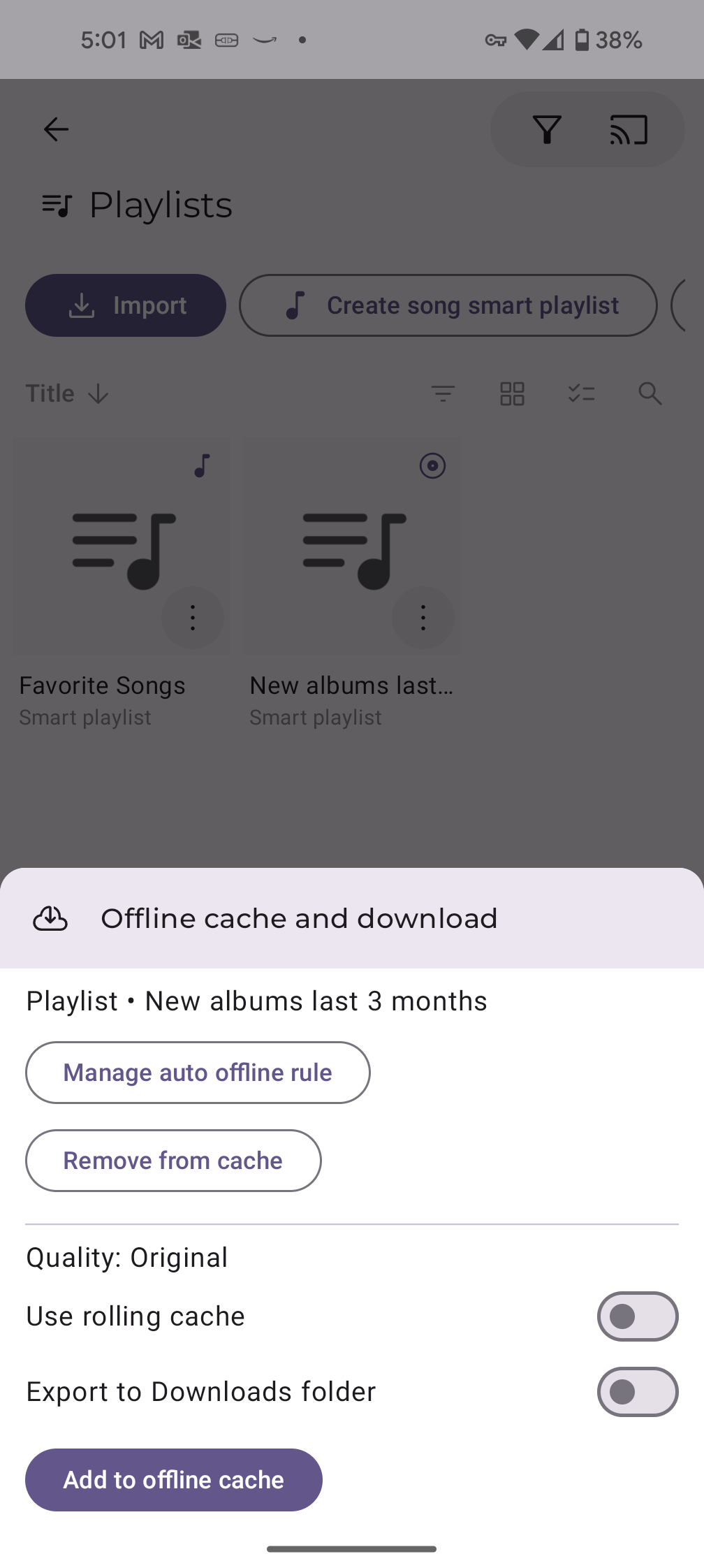
Task: Toggle Export to Downloads folder on
Action: pos(638,1392)
